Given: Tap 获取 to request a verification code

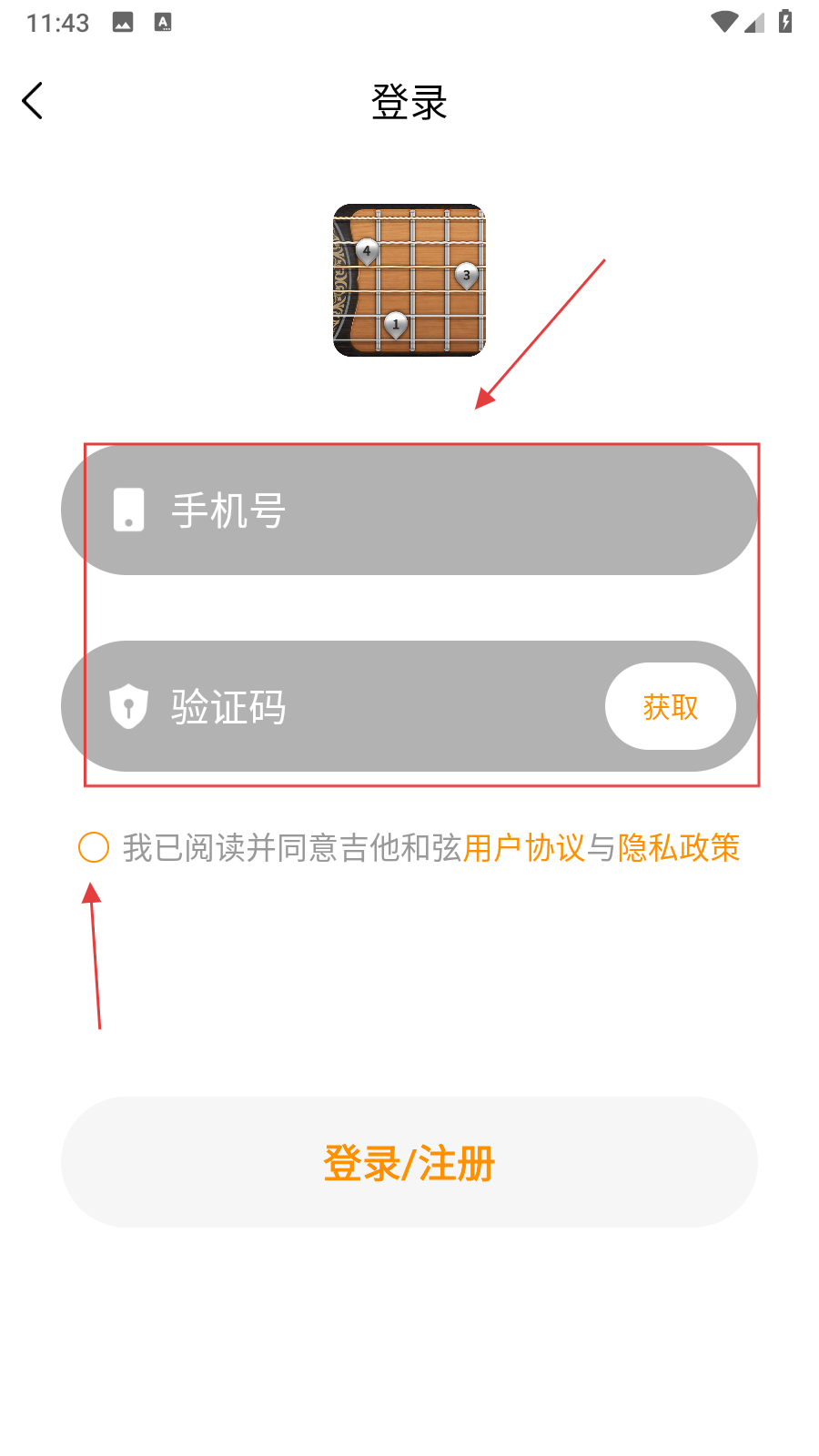Looking at the screenshot, I should (671, 707).
